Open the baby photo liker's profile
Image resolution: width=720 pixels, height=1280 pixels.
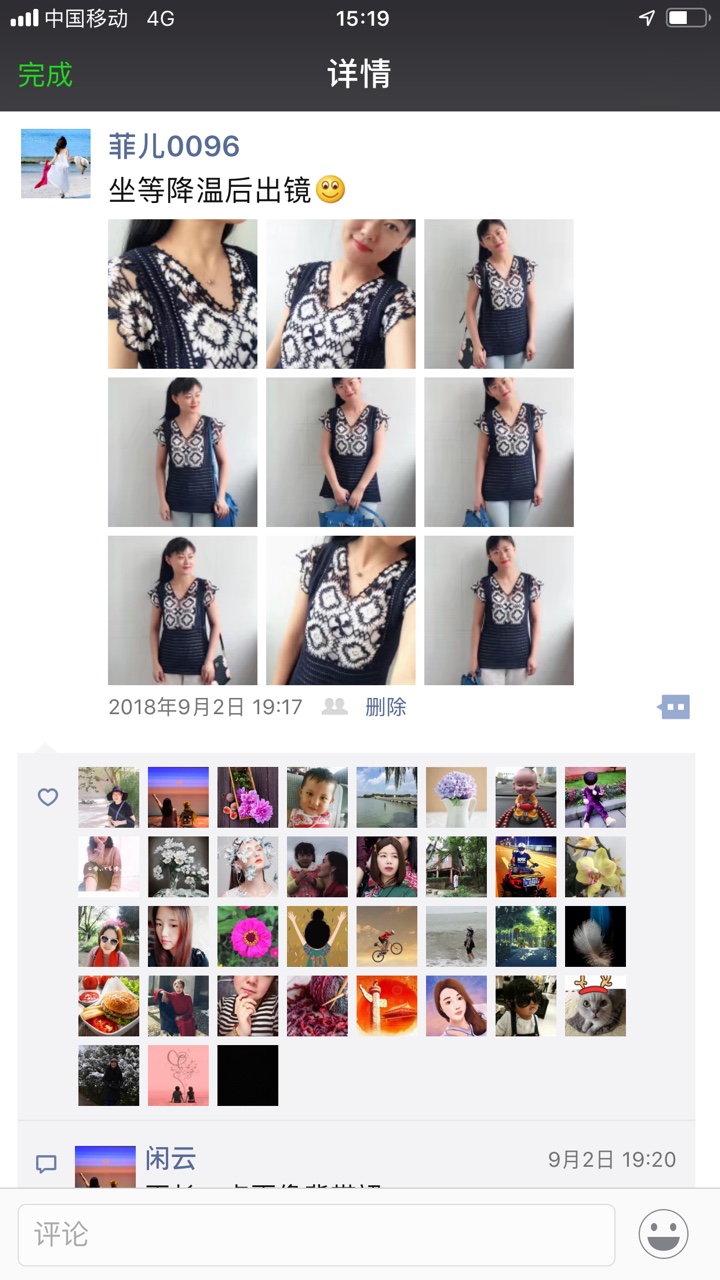[x=317, y=797]
